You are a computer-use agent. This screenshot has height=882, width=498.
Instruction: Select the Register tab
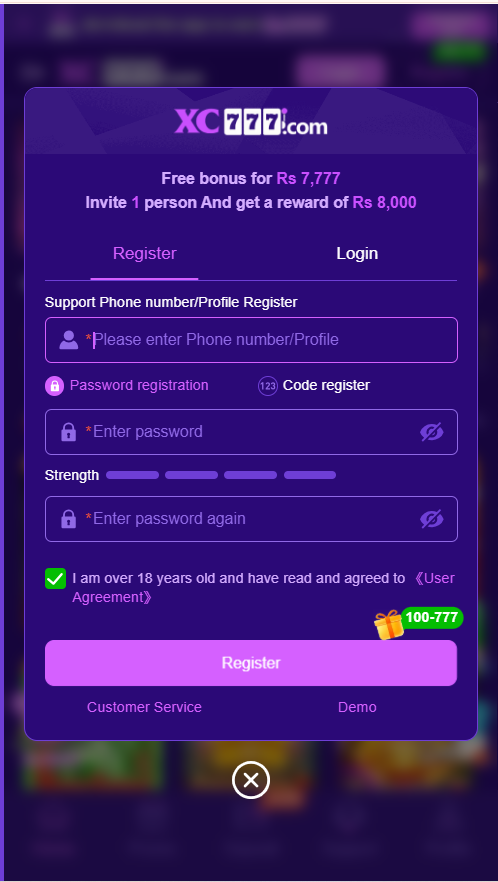click(145, 254)
